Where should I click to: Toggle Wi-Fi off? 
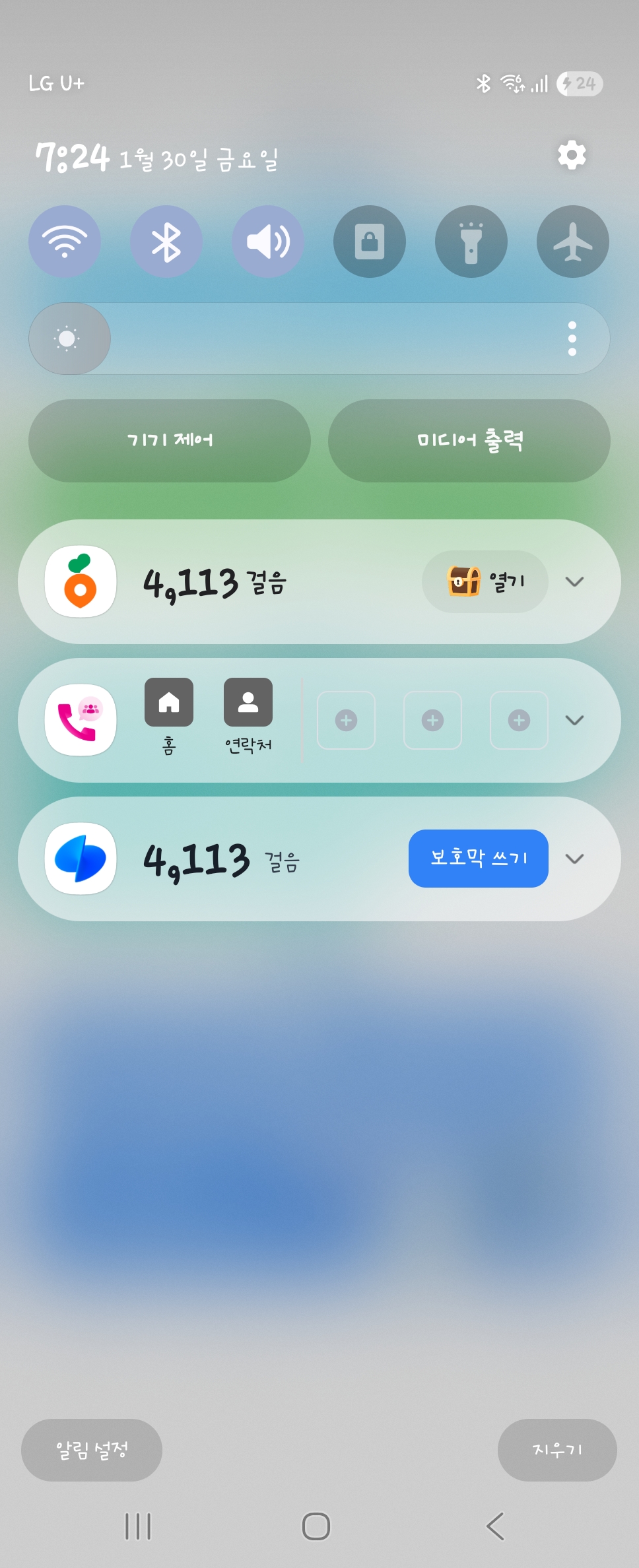click(65, 242)
